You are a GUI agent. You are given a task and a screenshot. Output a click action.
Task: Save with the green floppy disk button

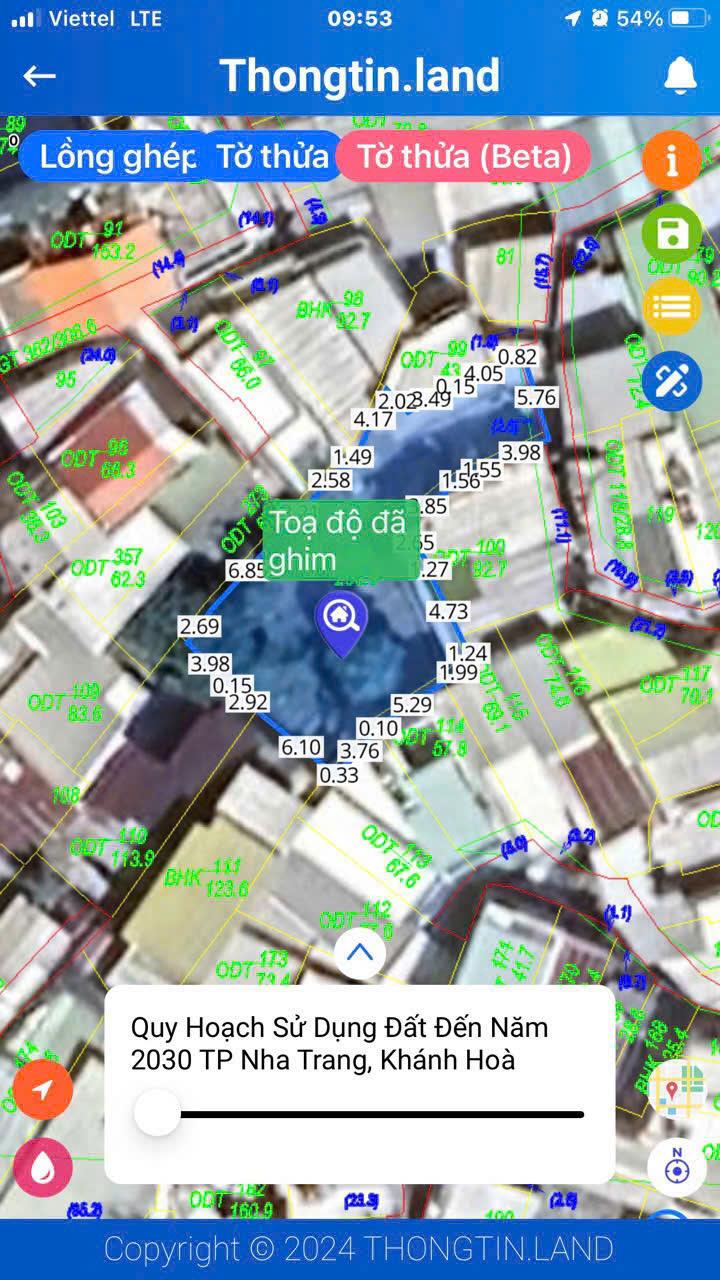tap(671, 234)
